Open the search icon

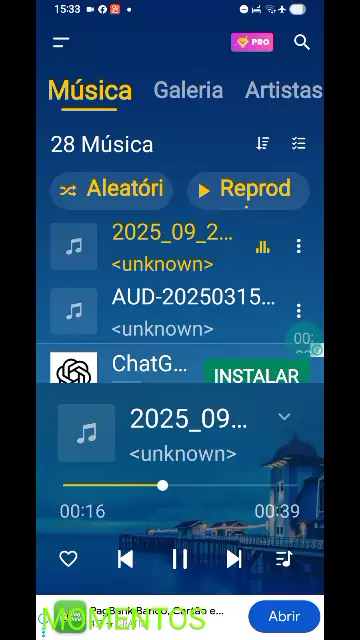click(x=302, y=42)
